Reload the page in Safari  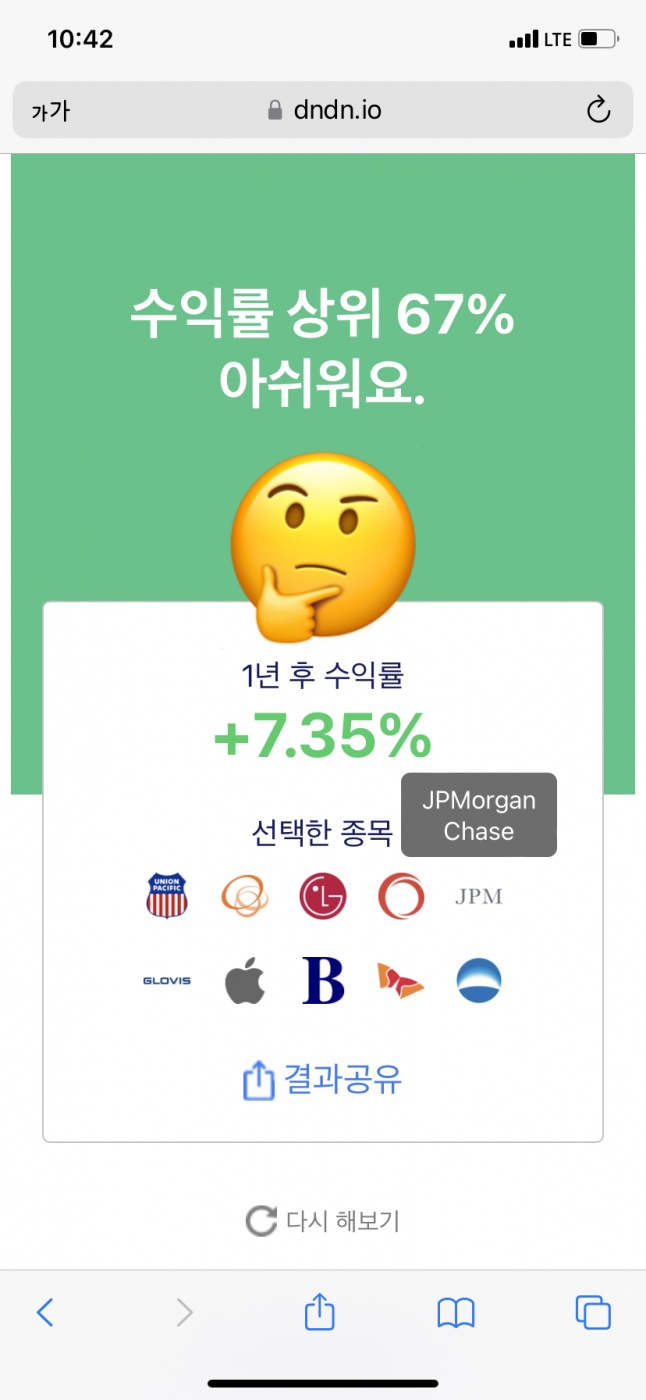tap(598, 110)
